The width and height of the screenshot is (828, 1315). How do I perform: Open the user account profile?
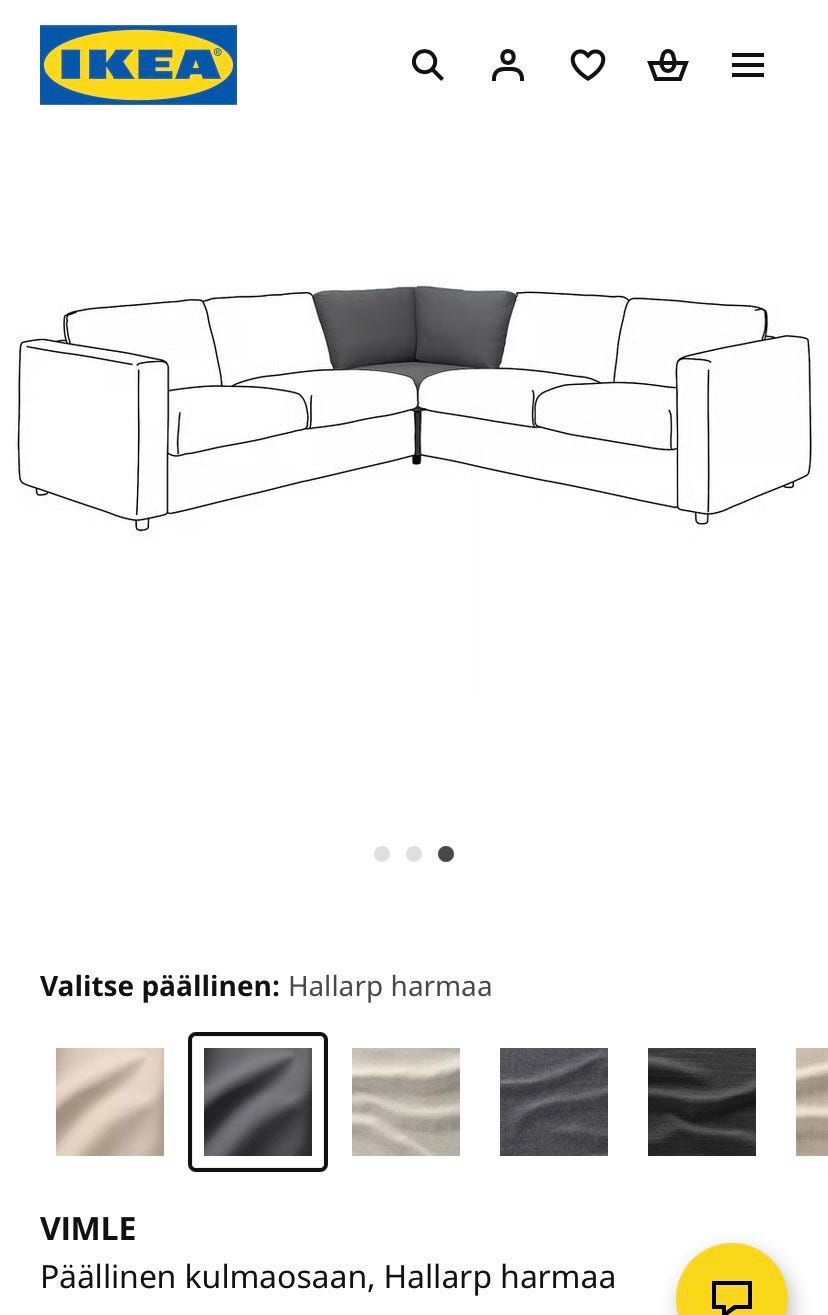508,66
